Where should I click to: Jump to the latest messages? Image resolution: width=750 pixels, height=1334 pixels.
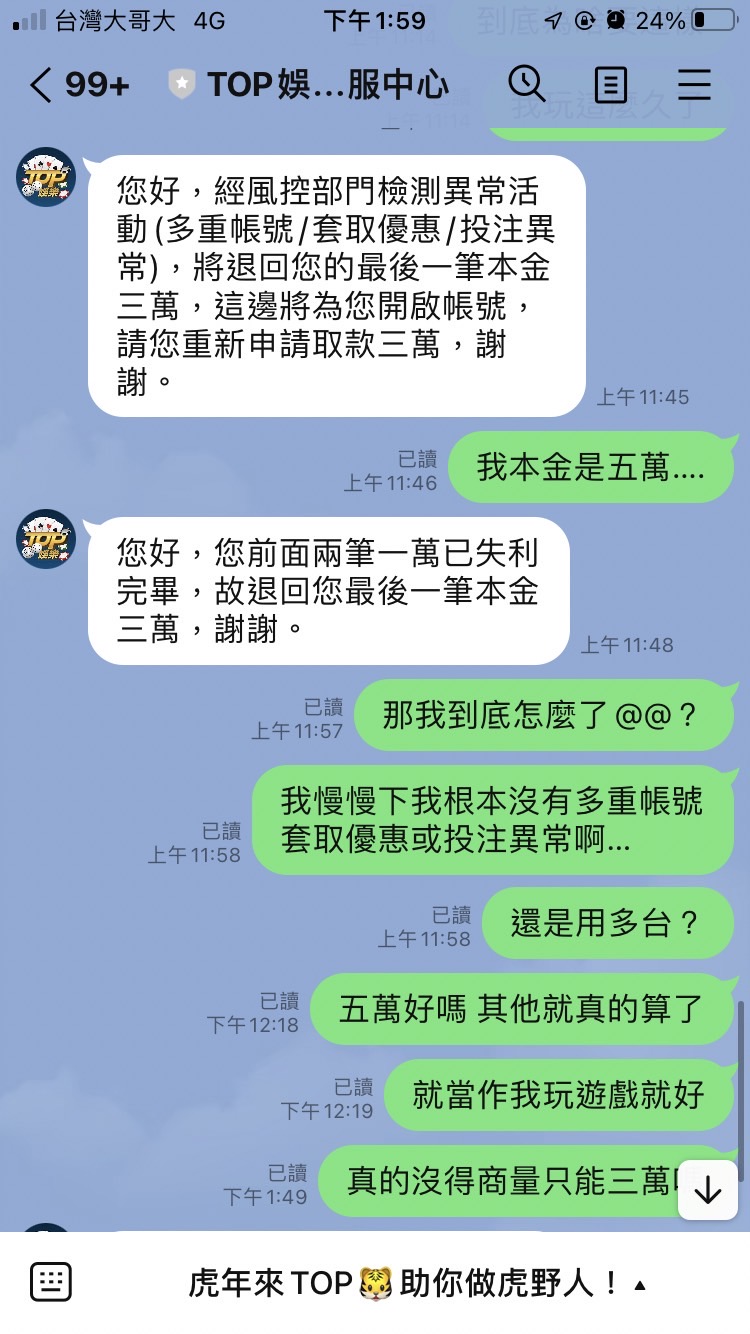[x=707, y=1190]
